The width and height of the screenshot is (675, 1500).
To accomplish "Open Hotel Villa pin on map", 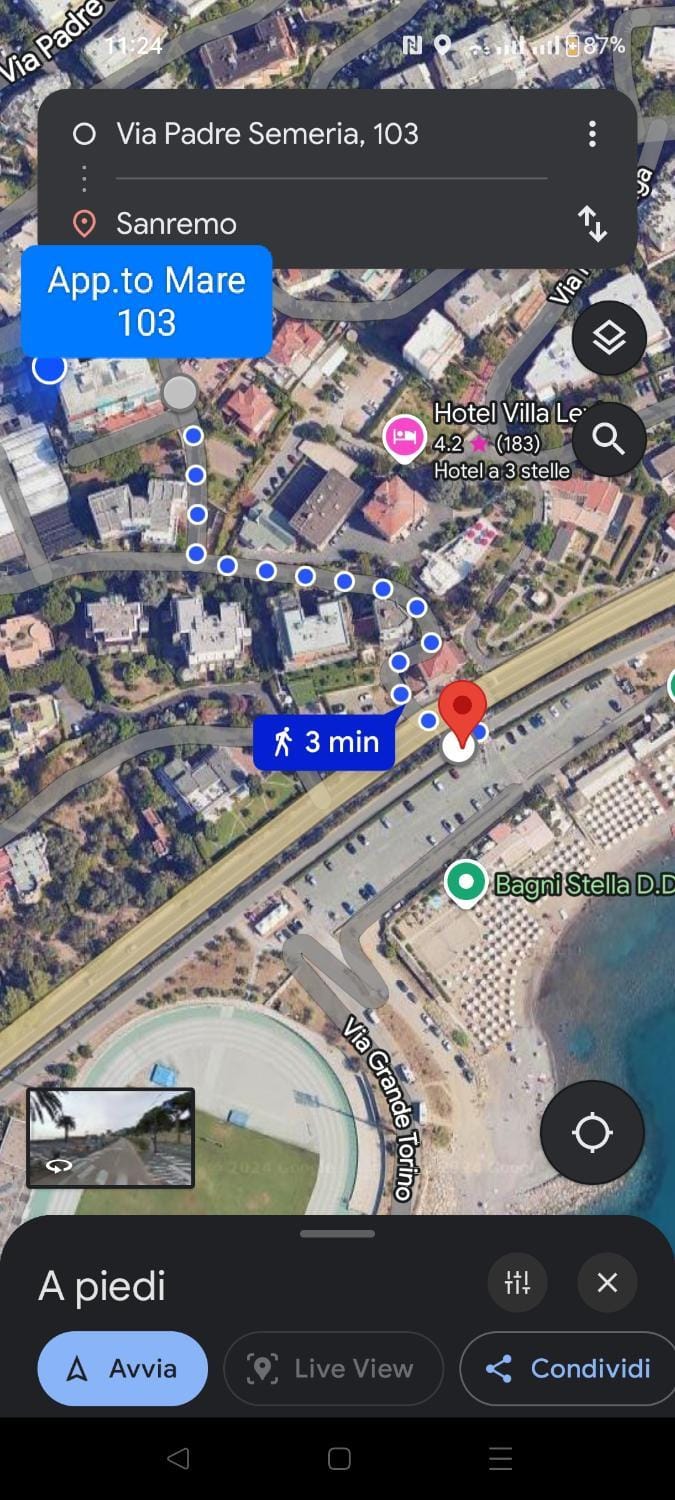I will tap(404, 438).
